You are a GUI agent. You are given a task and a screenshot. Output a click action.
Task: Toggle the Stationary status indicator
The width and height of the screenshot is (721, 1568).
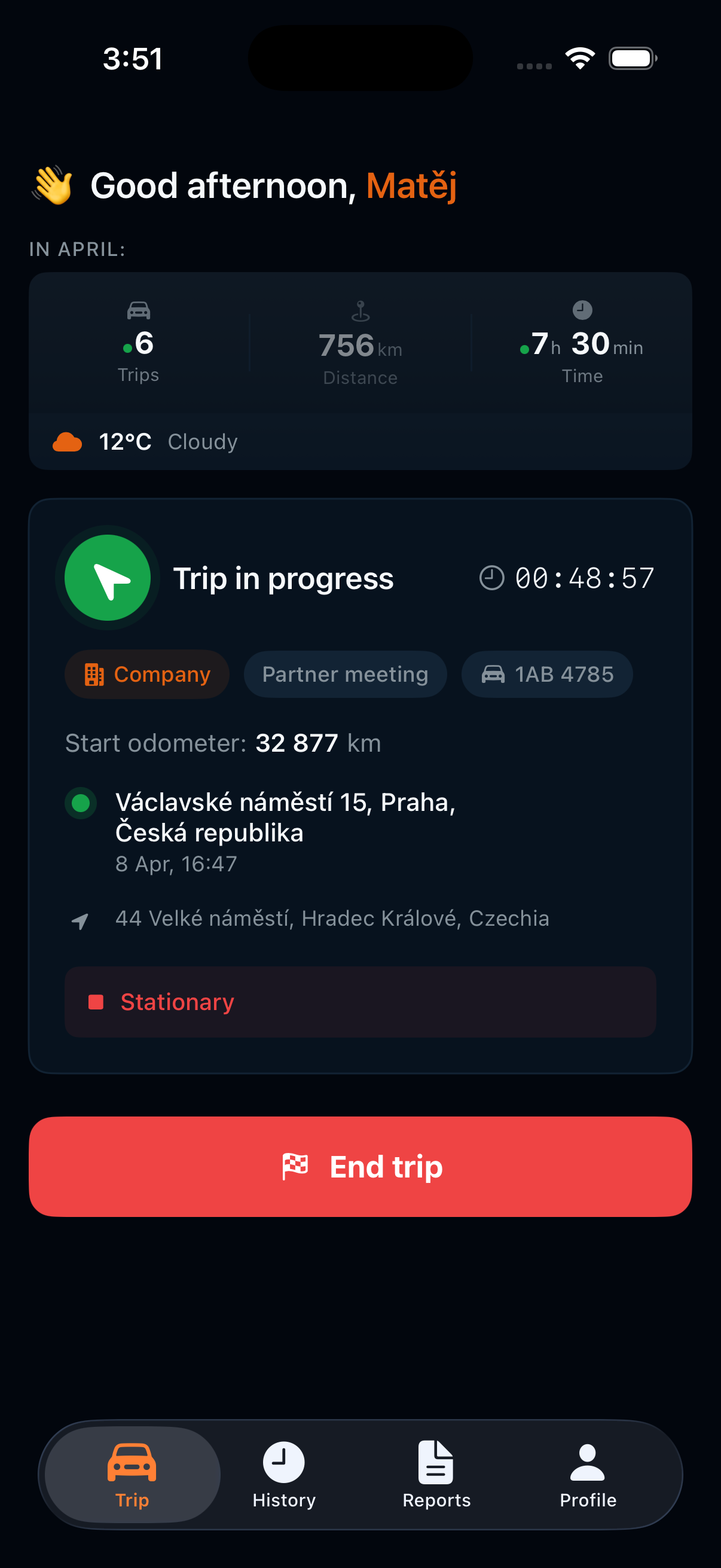360,1002
